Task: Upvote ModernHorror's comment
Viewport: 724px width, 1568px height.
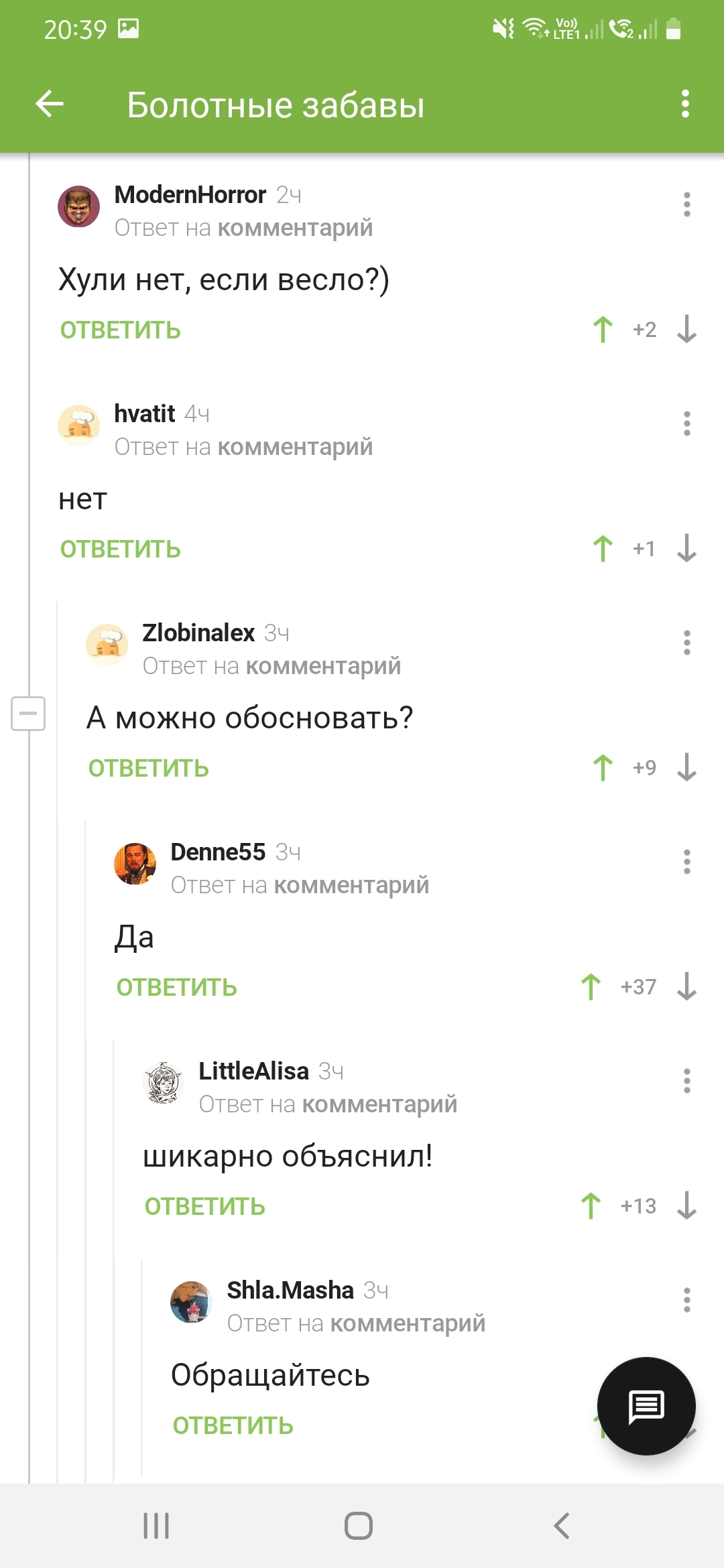Action: click(603, 330)
